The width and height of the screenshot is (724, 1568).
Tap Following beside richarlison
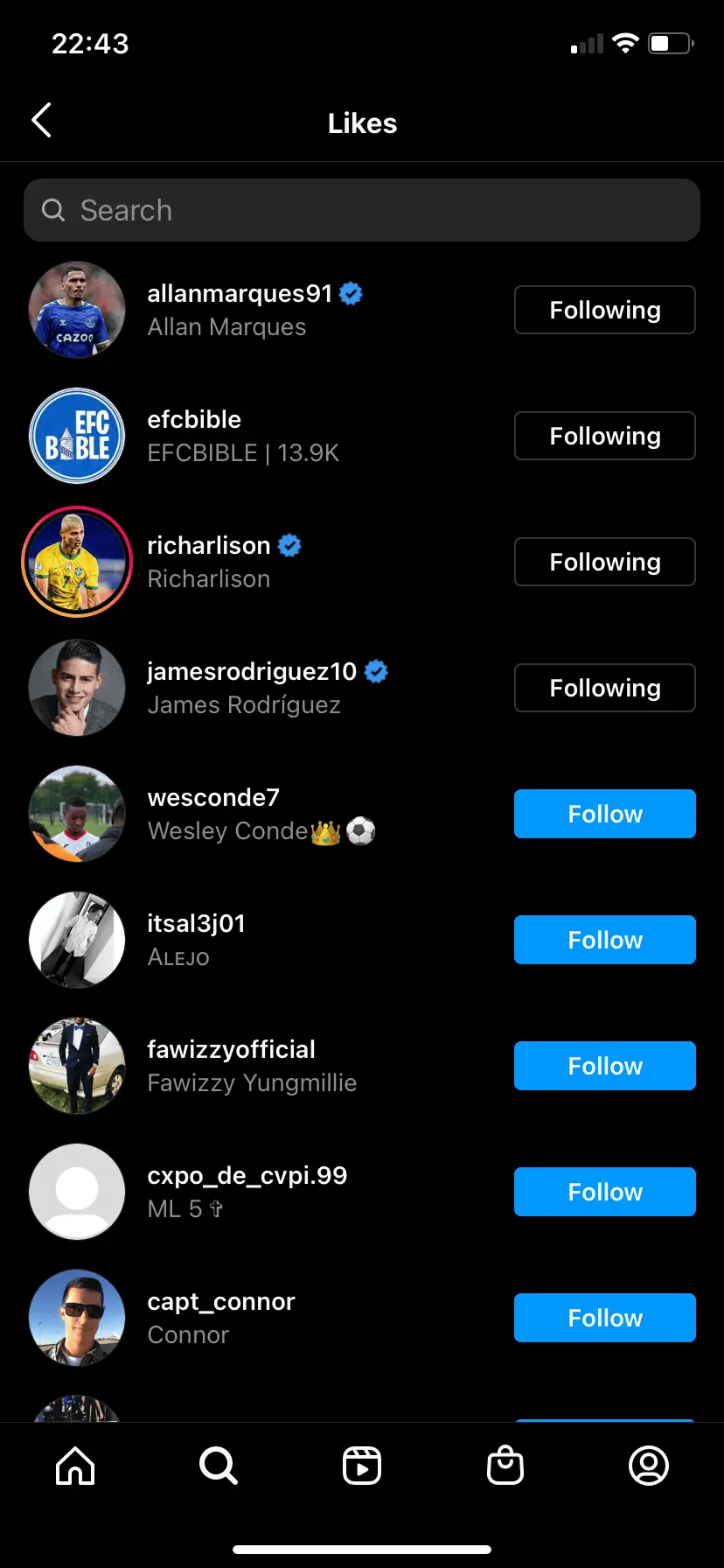pos(604,562)
